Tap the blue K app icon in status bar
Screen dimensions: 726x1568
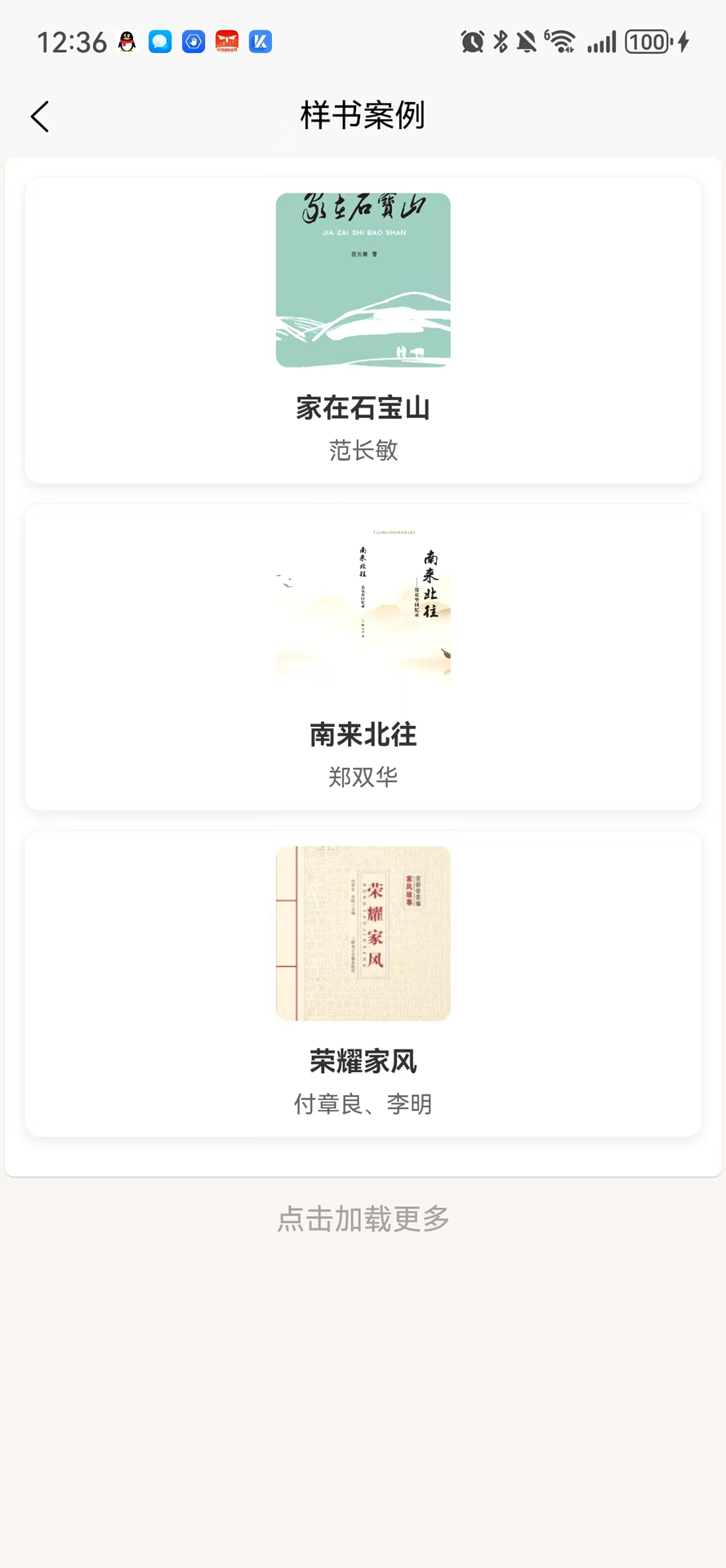point(260,41)
